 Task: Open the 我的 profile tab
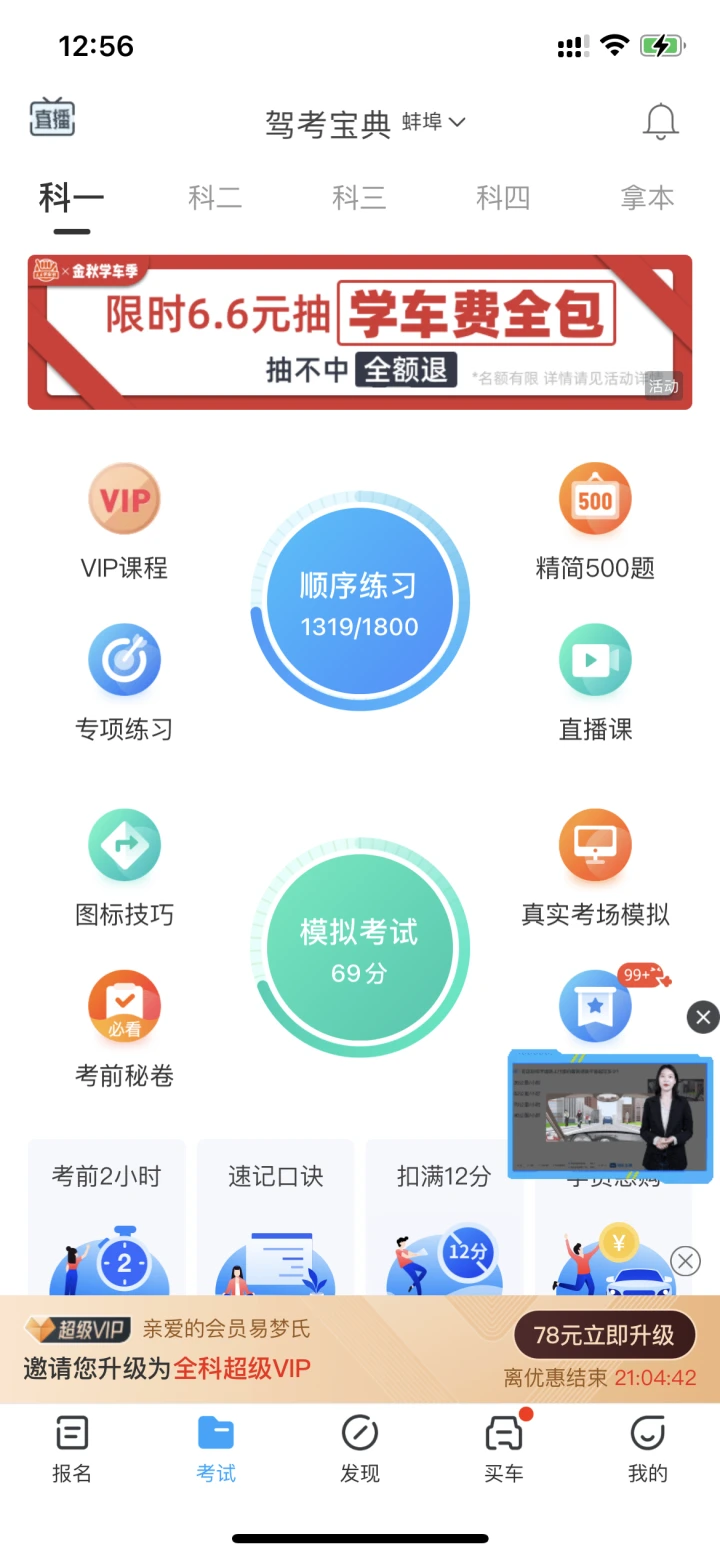[x=647, y=1448]
